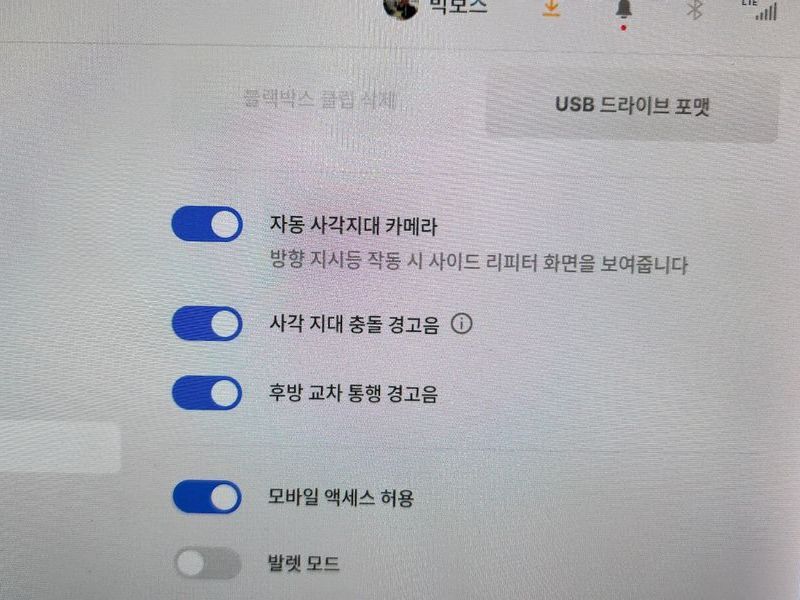Screen dimensions: 800x600
Task: Disable the 자동 사각지대 카메라 toggle
Action: pos(207,225)
